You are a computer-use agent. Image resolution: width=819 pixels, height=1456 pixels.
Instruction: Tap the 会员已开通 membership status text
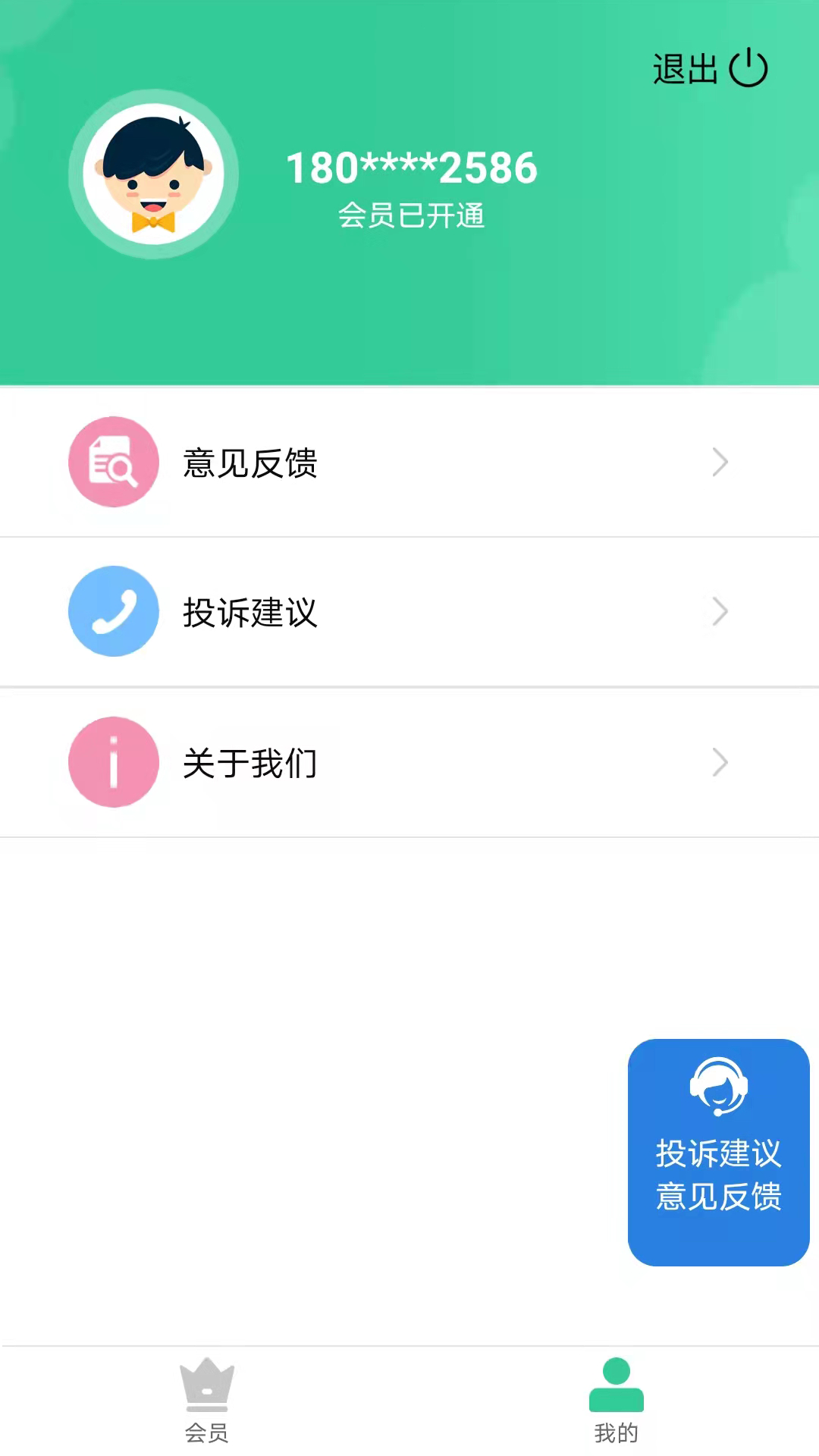pyautogui.click(x=413, y=217)
